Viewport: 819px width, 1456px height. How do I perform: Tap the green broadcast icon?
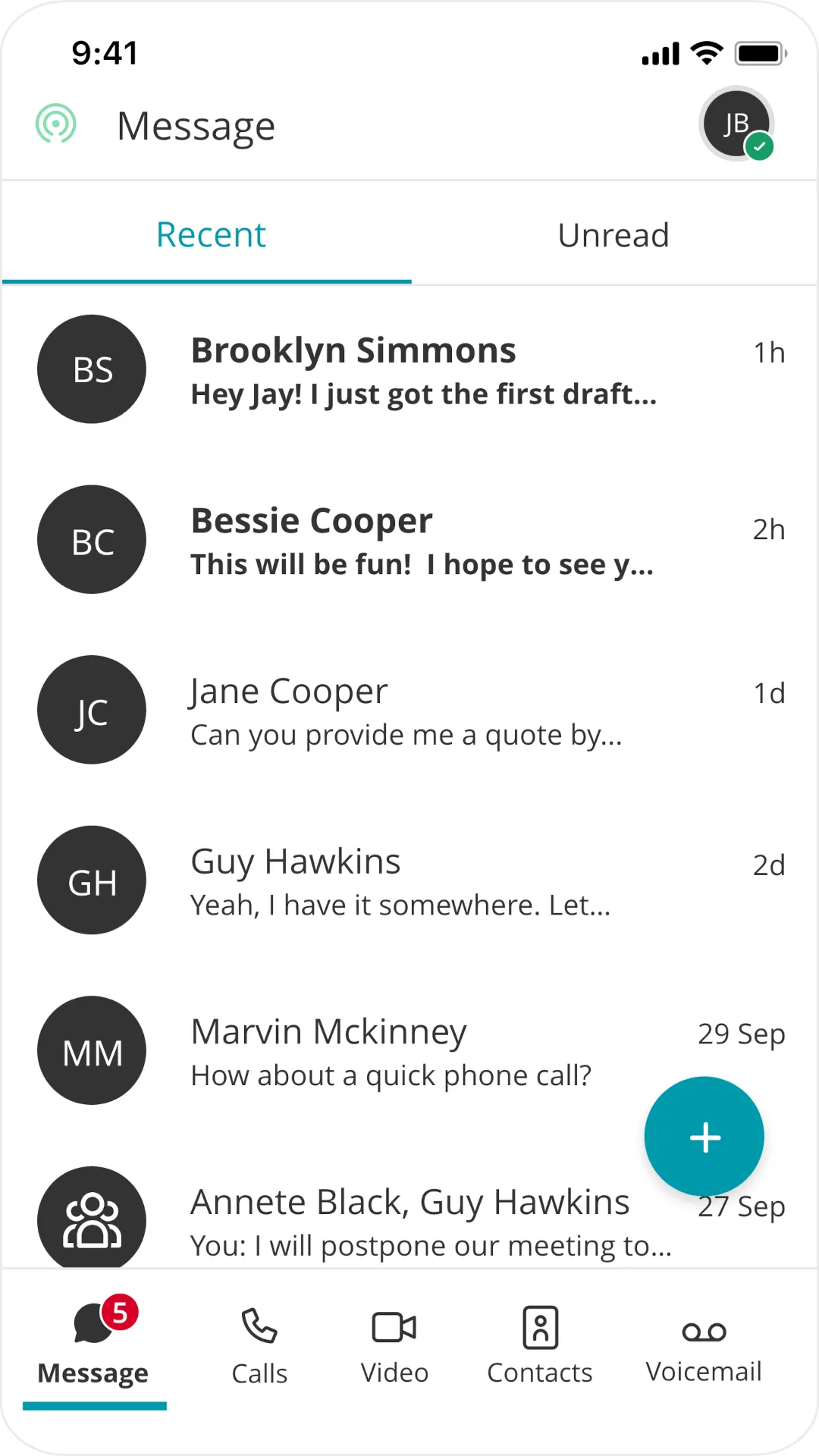click(x=56, y=124)
